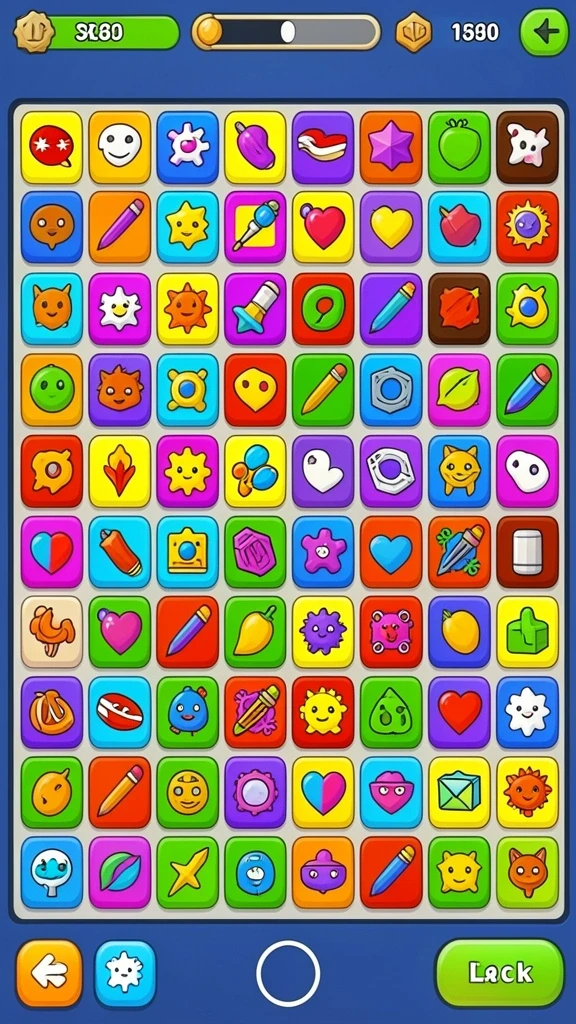Select the orange tile with blue heart
This screenshot has width=576, height=1024.
pyautogui.click(x=391, y=552)
